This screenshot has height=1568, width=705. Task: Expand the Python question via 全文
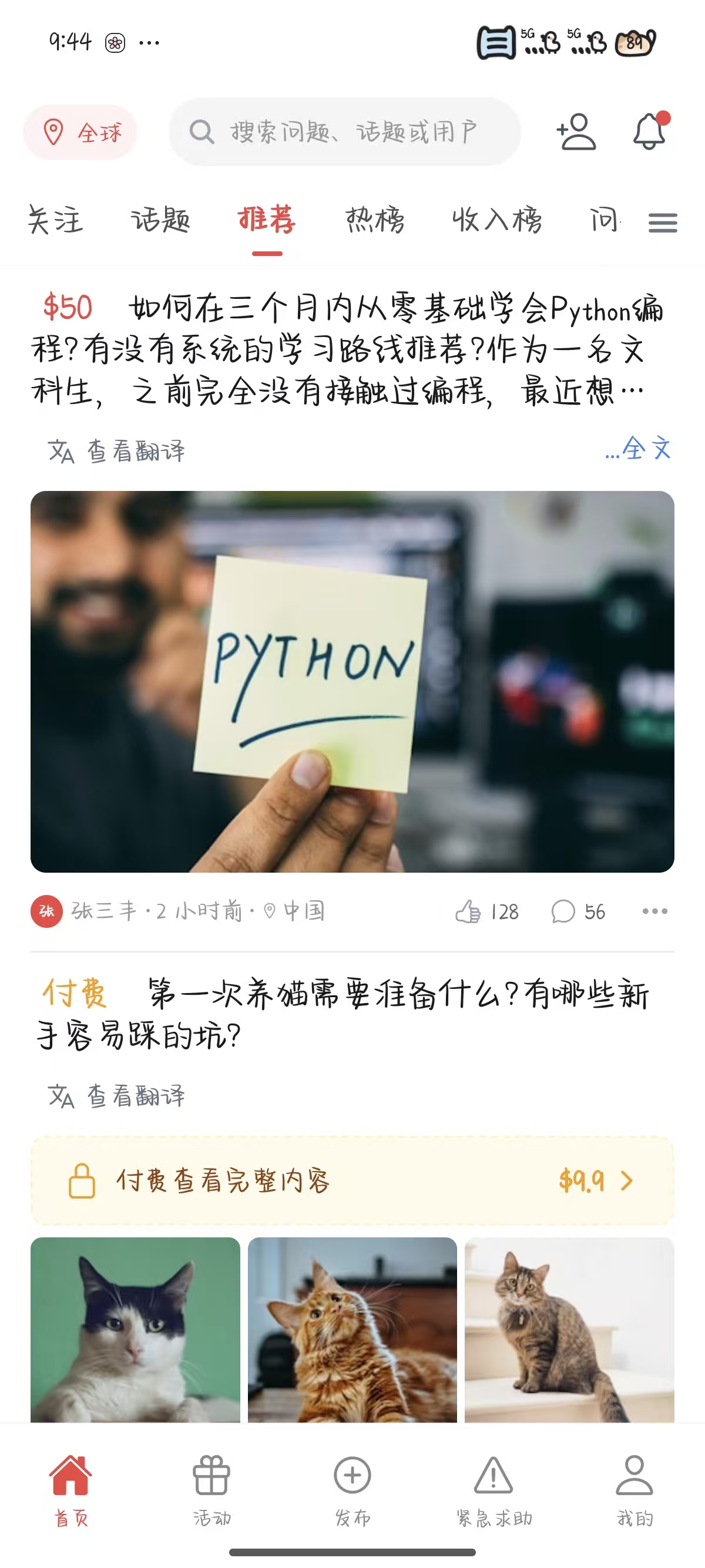(x=638, y=449)
